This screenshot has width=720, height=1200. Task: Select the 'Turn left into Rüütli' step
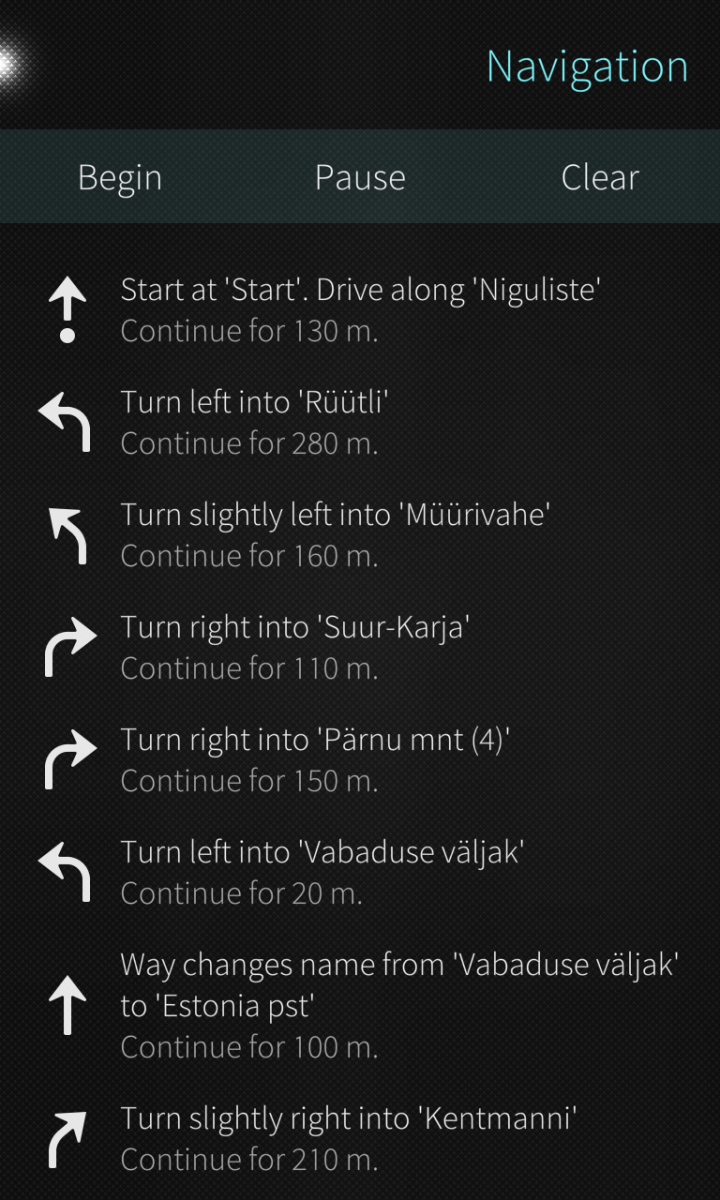[x=360, y=422]
